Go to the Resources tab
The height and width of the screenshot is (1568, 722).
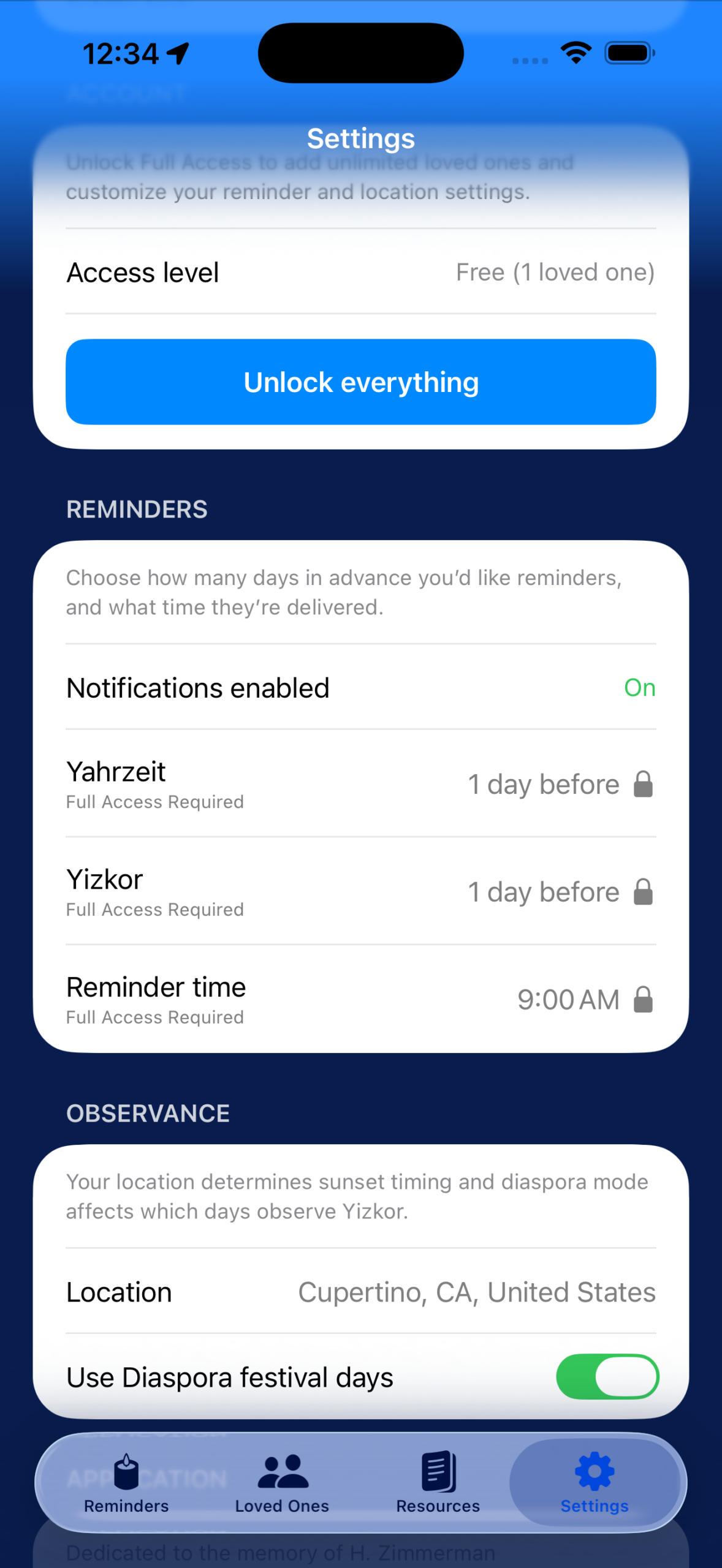click(438, 1482)
